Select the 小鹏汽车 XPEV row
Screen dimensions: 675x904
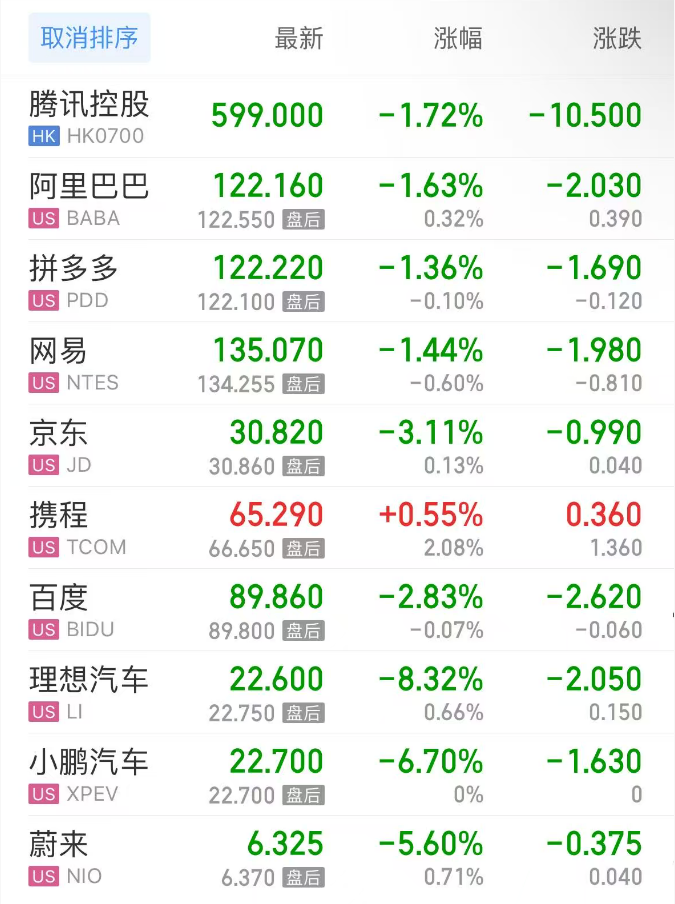coord(90,773)
